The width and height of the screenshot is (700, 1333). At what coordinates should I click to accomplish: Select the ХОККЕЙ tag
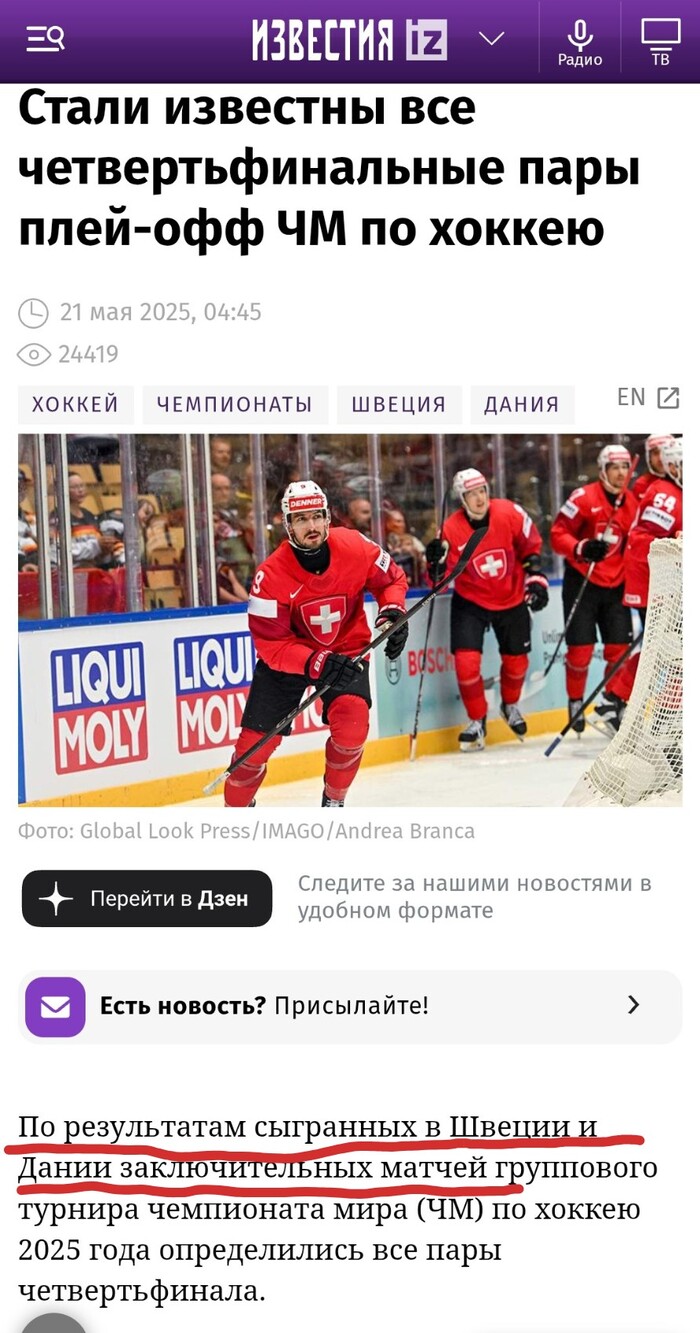pyautogui.click(x=75, y=404)
